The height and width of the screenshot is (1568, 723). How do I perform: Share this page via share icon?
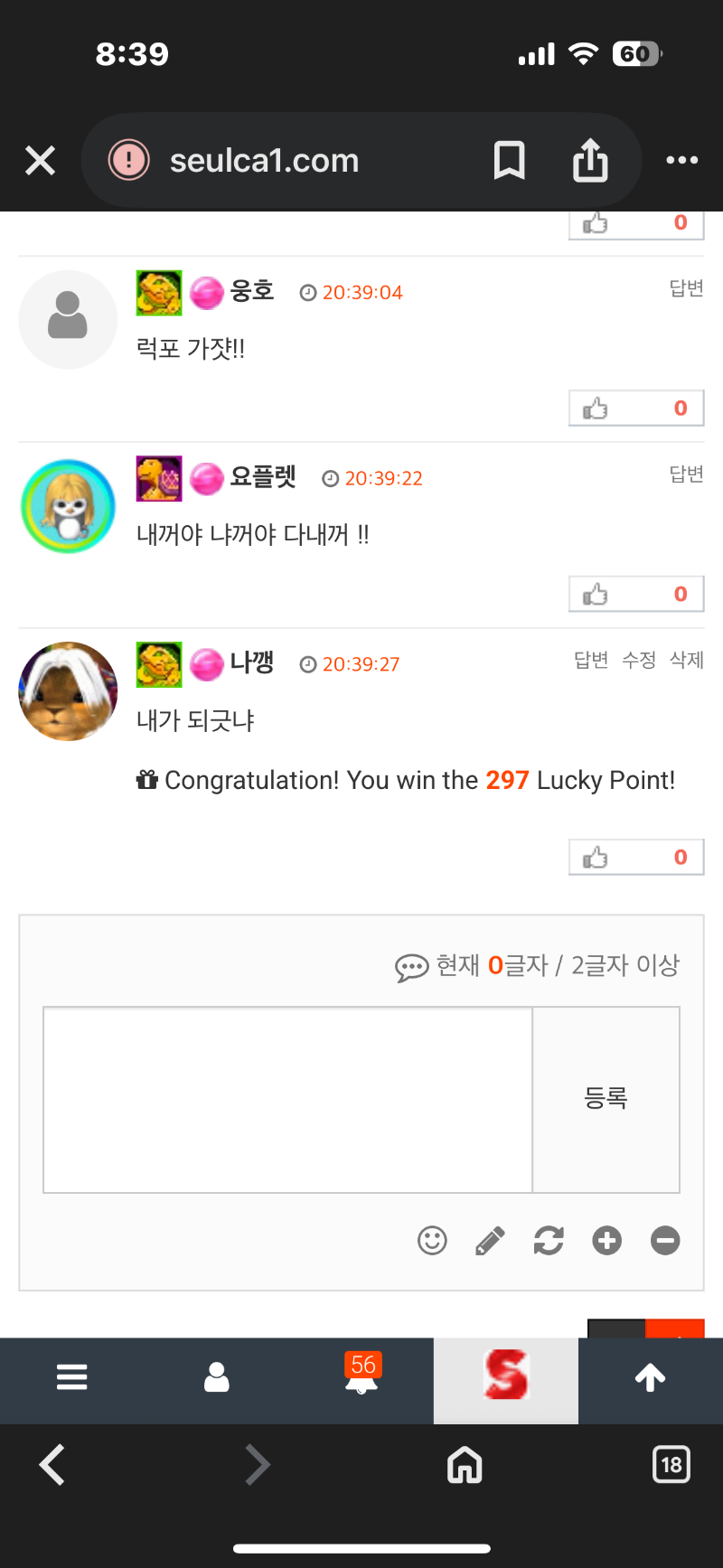tap(590, 161)
